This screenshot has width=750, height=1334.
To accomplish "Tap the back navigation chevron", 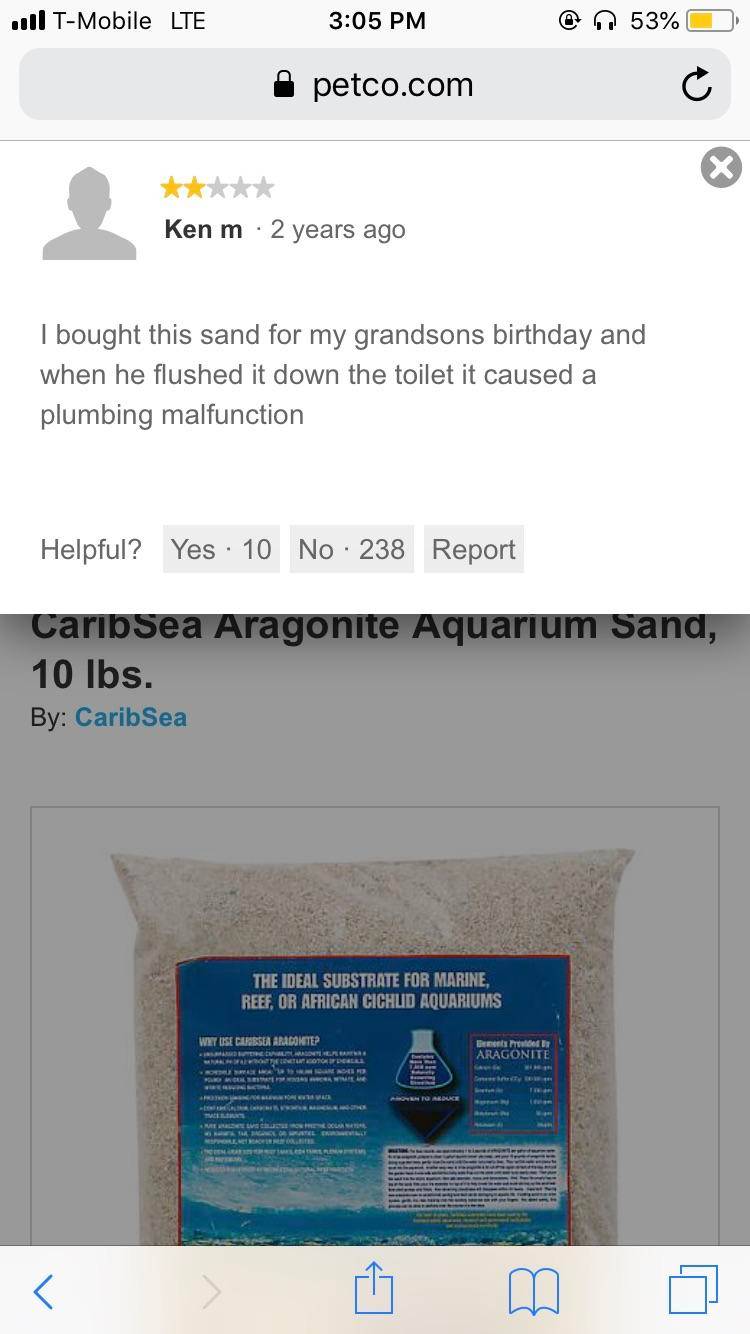I will [x=42, y=1291].
